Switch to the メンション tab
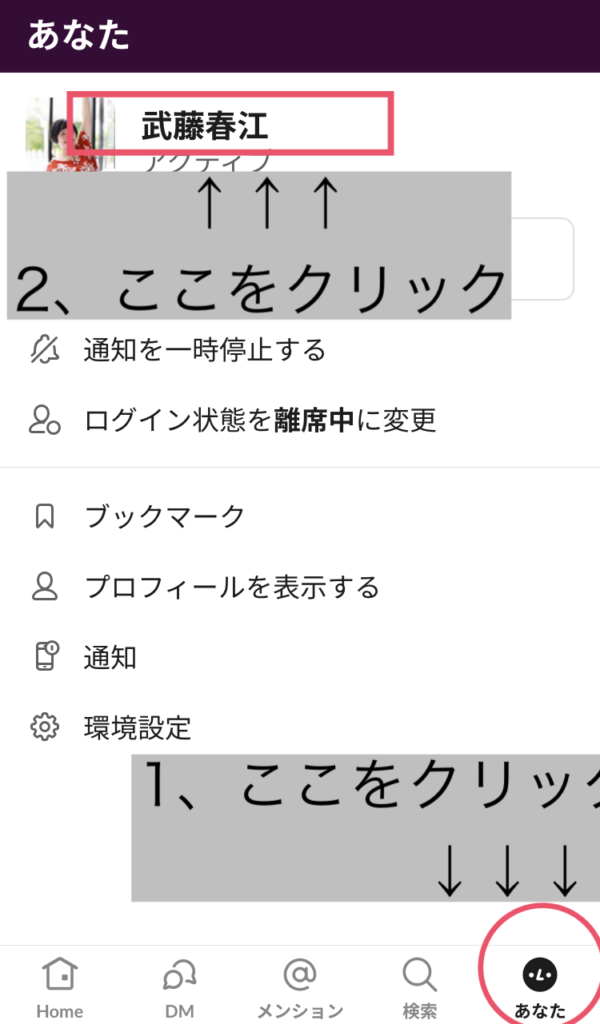This screenshot has width=600, height=1024. tap(300, 986)
